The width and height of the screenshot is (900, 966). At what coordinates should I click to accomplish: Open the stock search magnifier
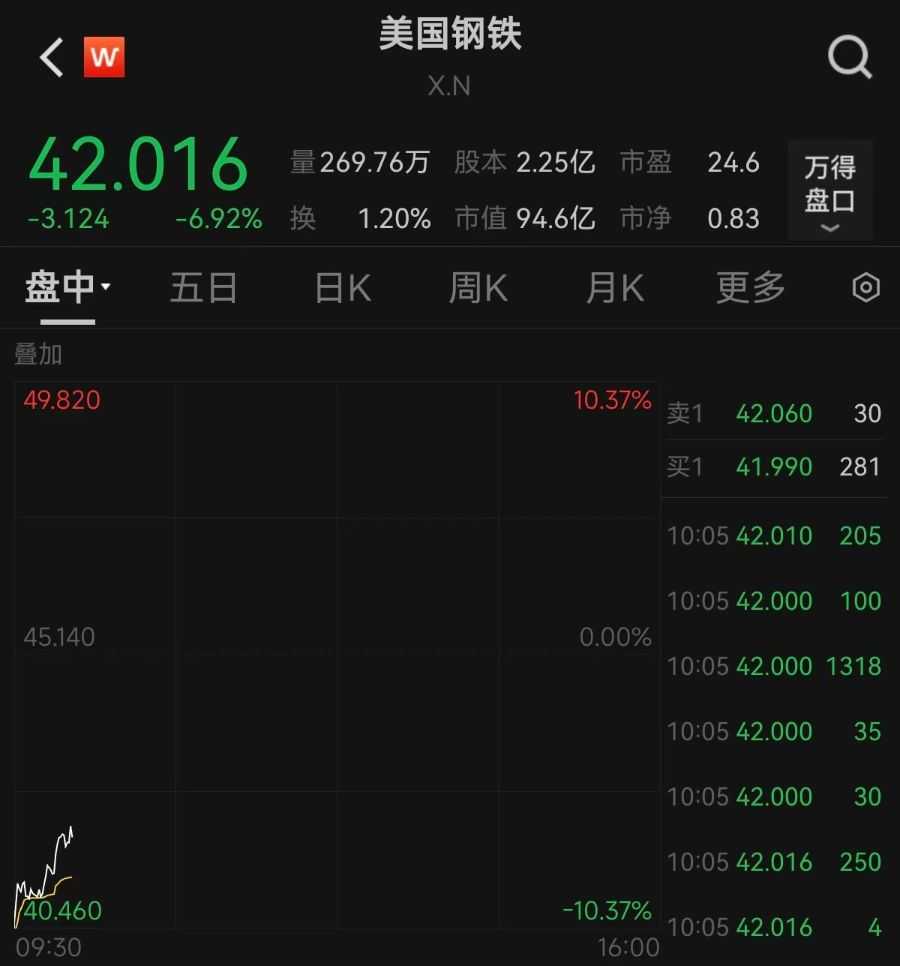point(849,58)
